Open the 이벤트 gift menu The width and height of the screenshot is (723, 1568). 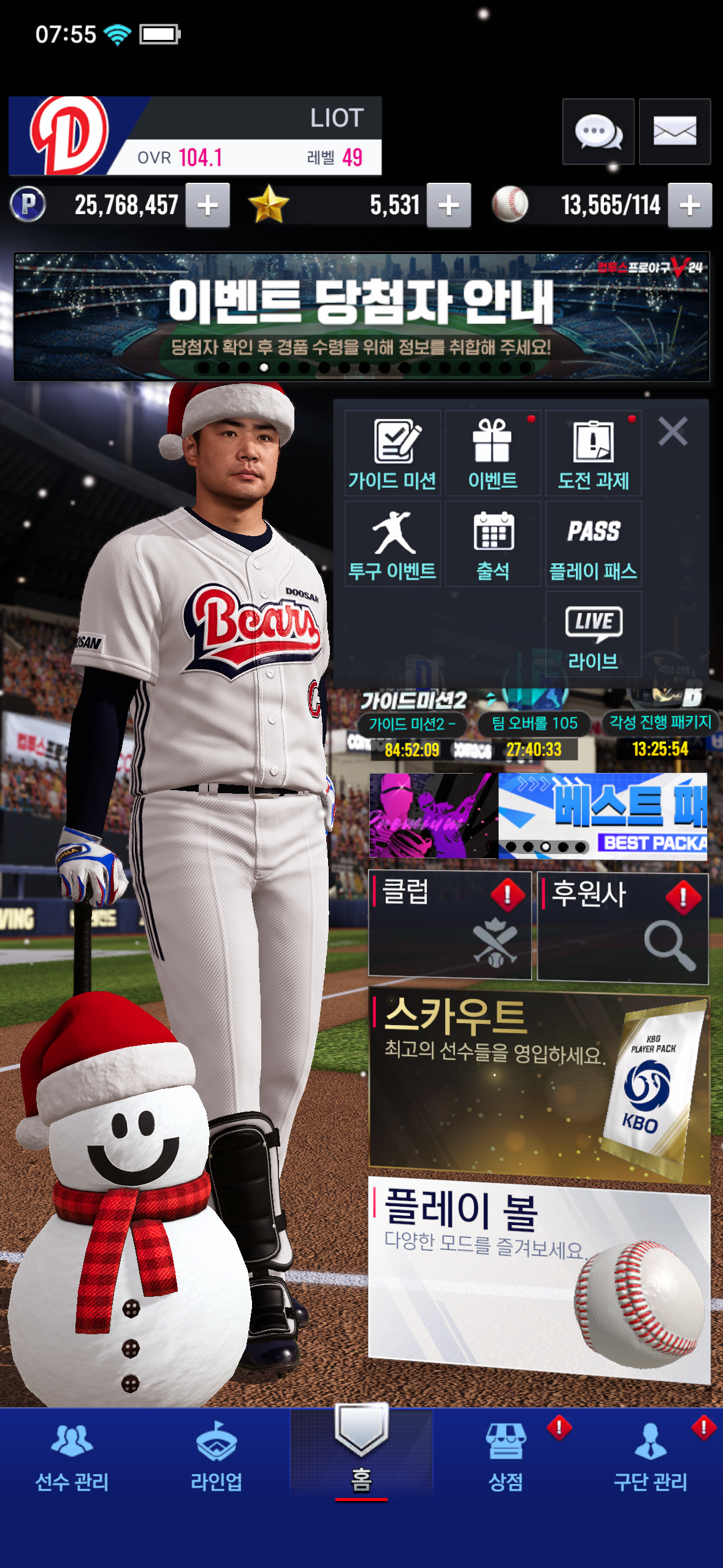point(492,454)
